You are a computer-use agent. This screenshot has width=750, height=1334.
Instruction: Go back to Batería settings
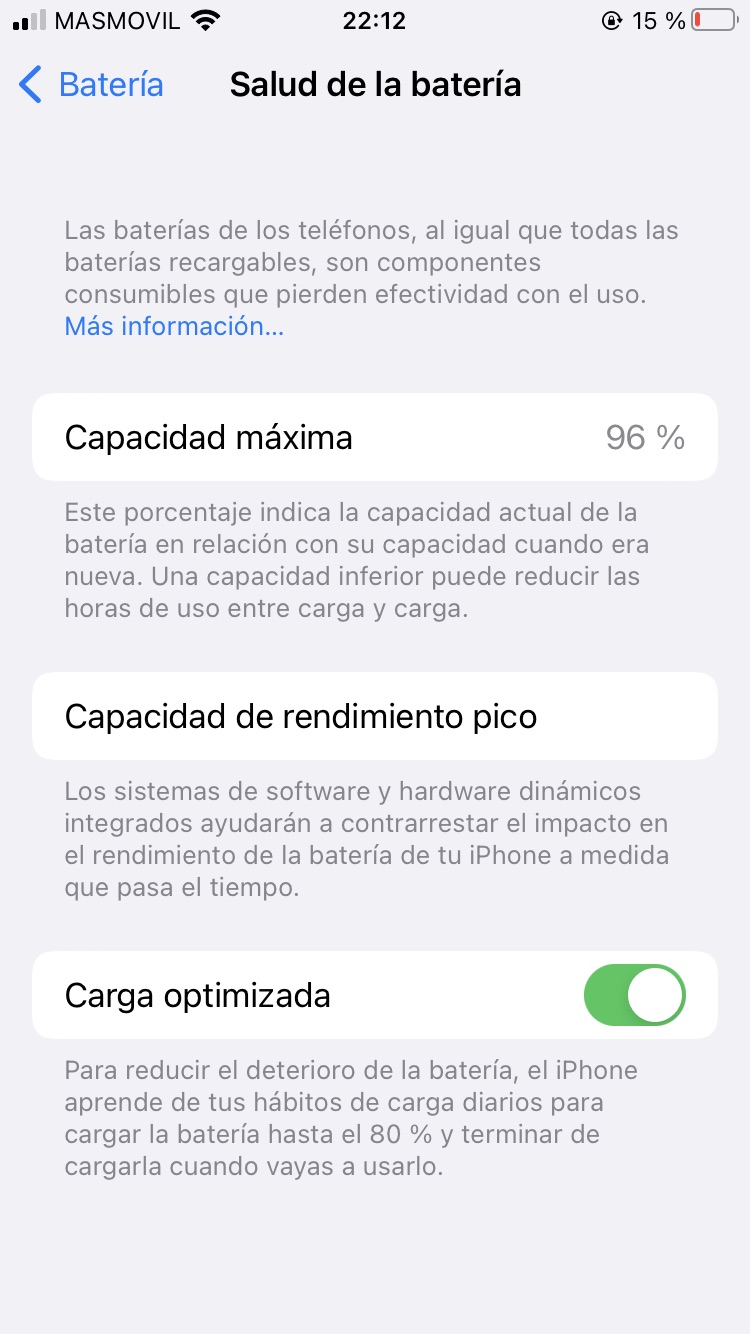(x=91, y=85)
